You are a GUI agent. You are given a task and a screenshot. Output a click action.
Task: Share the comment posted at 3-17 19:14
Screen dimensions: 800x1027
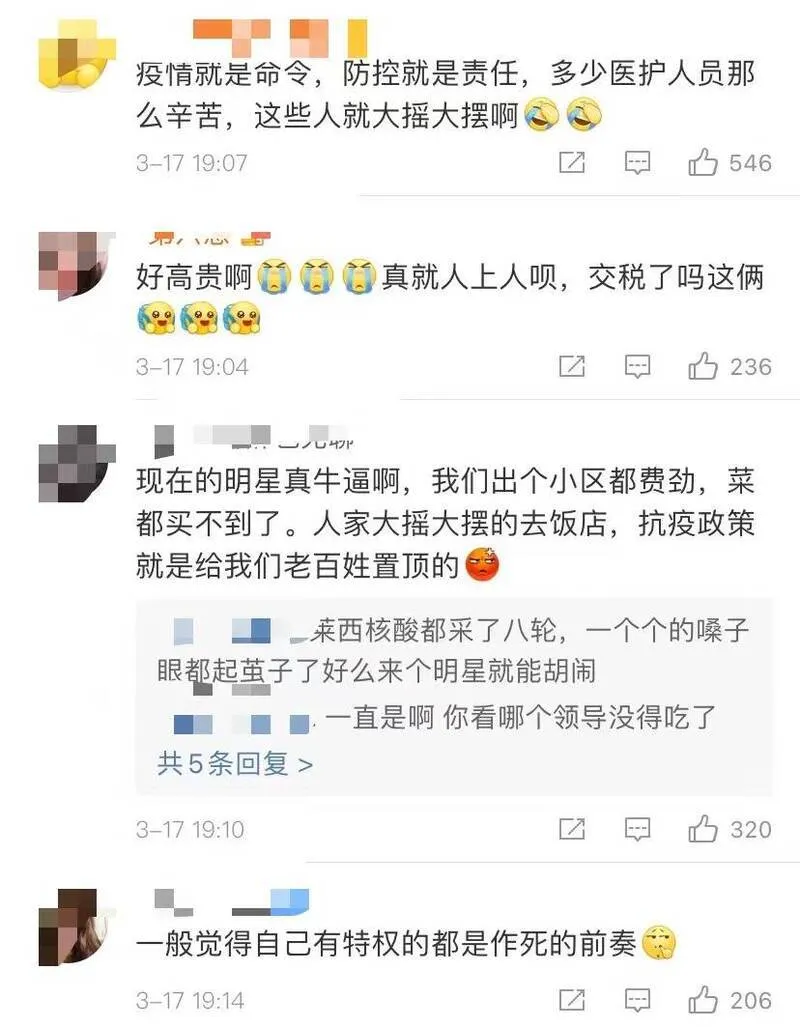tap(571, 1000)
